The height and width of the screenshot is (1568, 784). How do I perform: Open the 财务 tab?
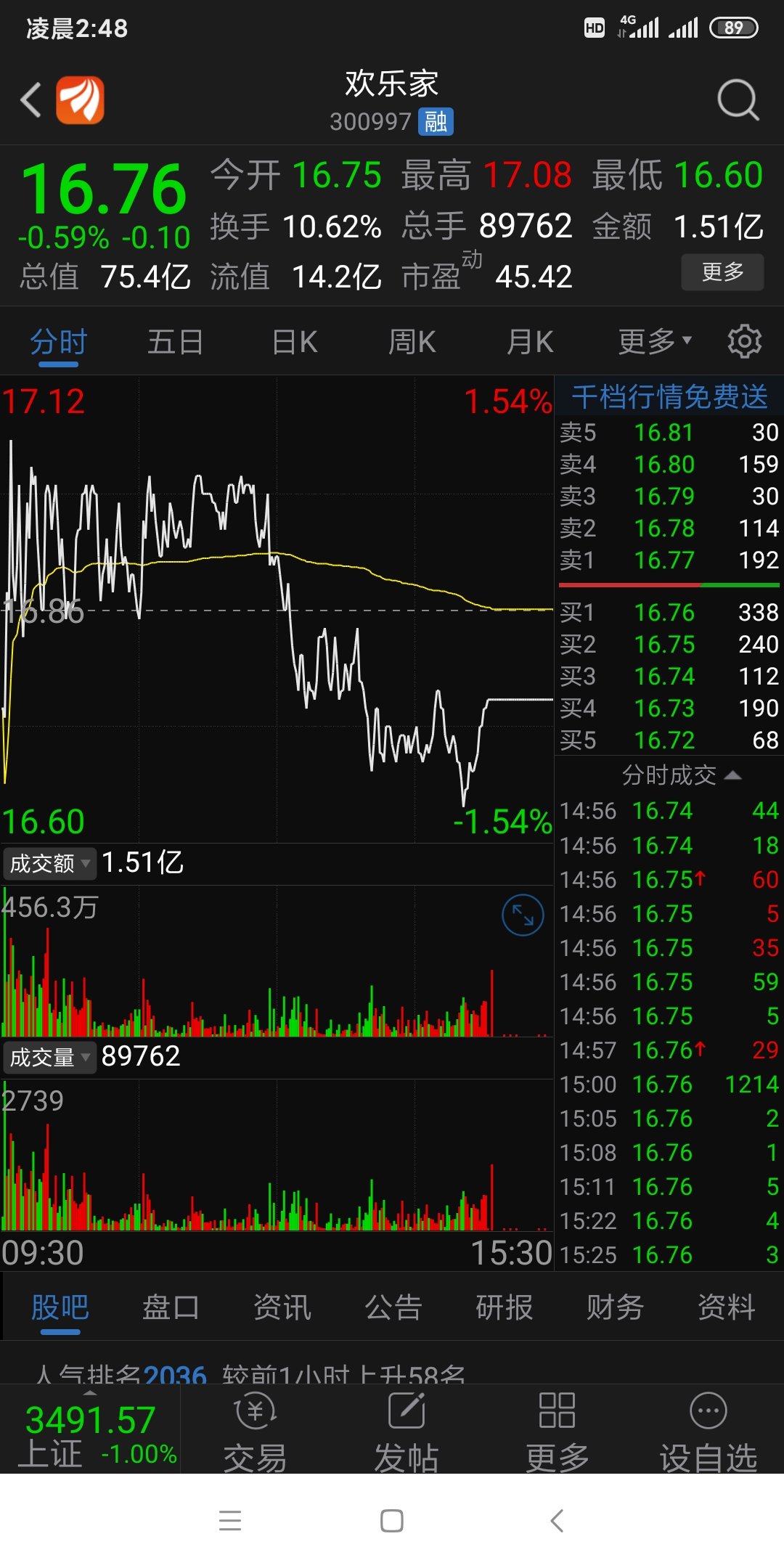615,1307
